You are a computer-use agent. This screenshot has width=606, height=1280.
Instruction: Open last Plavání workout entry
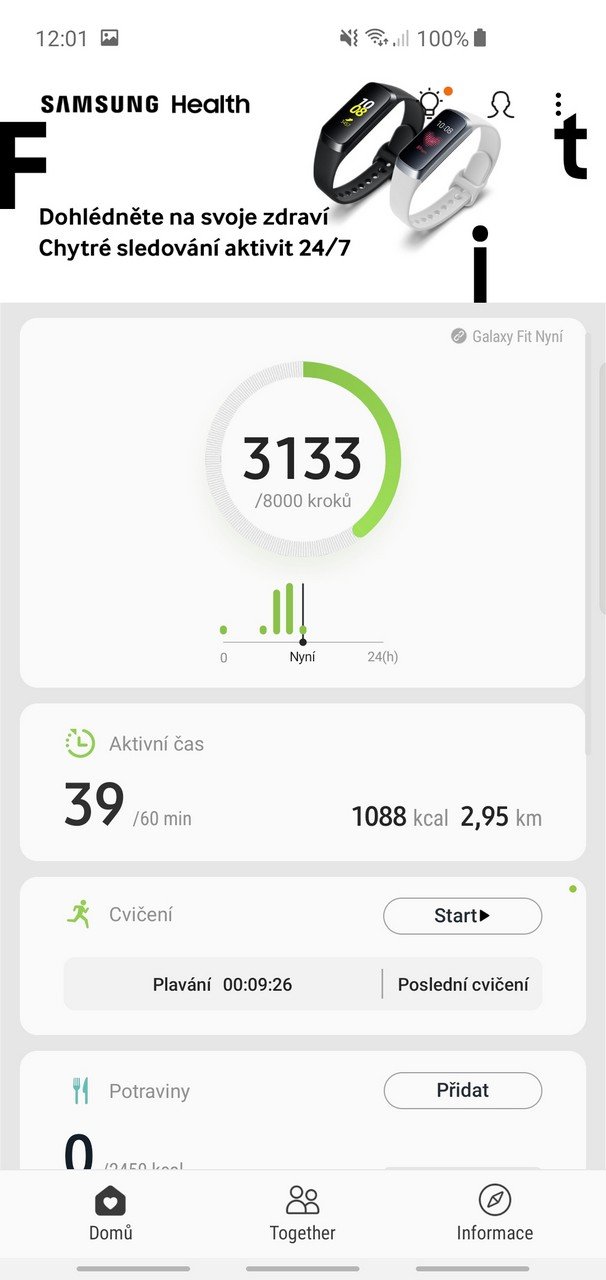222,984
